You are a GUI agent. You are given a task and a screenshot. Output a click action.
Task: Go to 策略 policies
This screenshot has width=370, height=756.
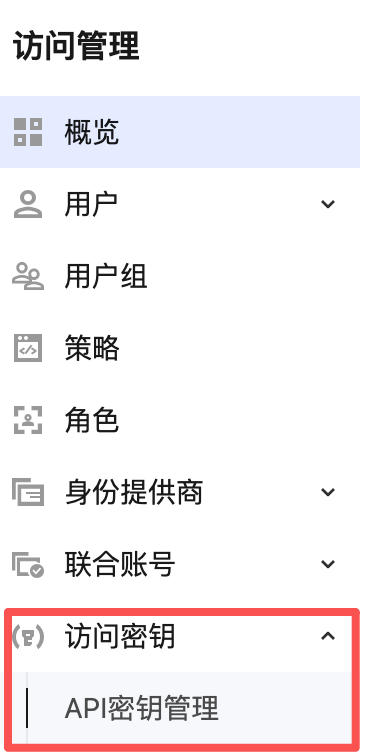click(x=179, y=348)
